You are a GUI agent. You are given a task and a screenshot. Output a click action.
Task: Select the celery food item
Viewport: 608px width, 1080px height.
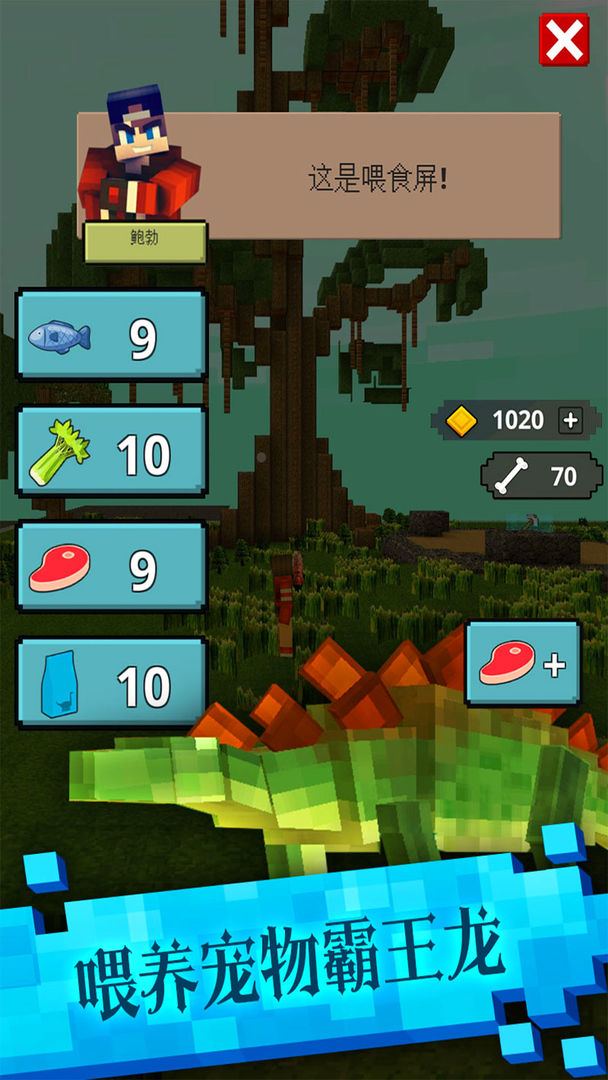(x=111, y=453)
